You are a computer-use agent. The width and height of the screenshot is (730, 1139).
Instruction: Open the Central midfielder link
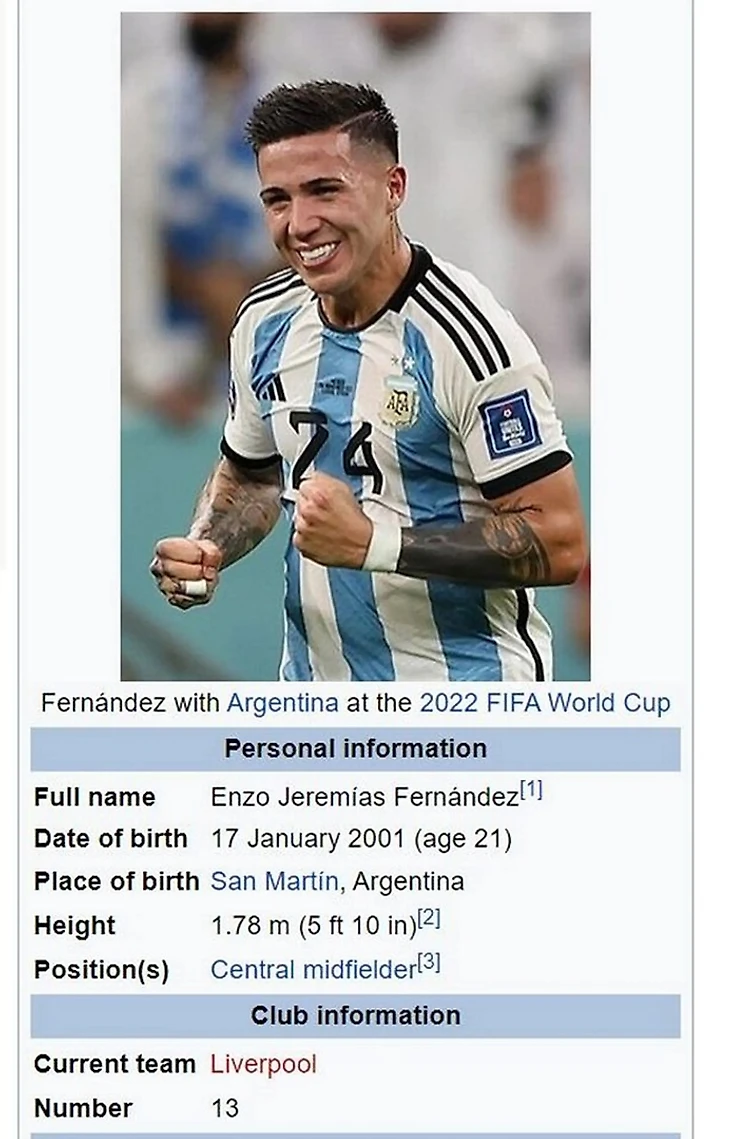pyautogui.click(x=312, y=970)
